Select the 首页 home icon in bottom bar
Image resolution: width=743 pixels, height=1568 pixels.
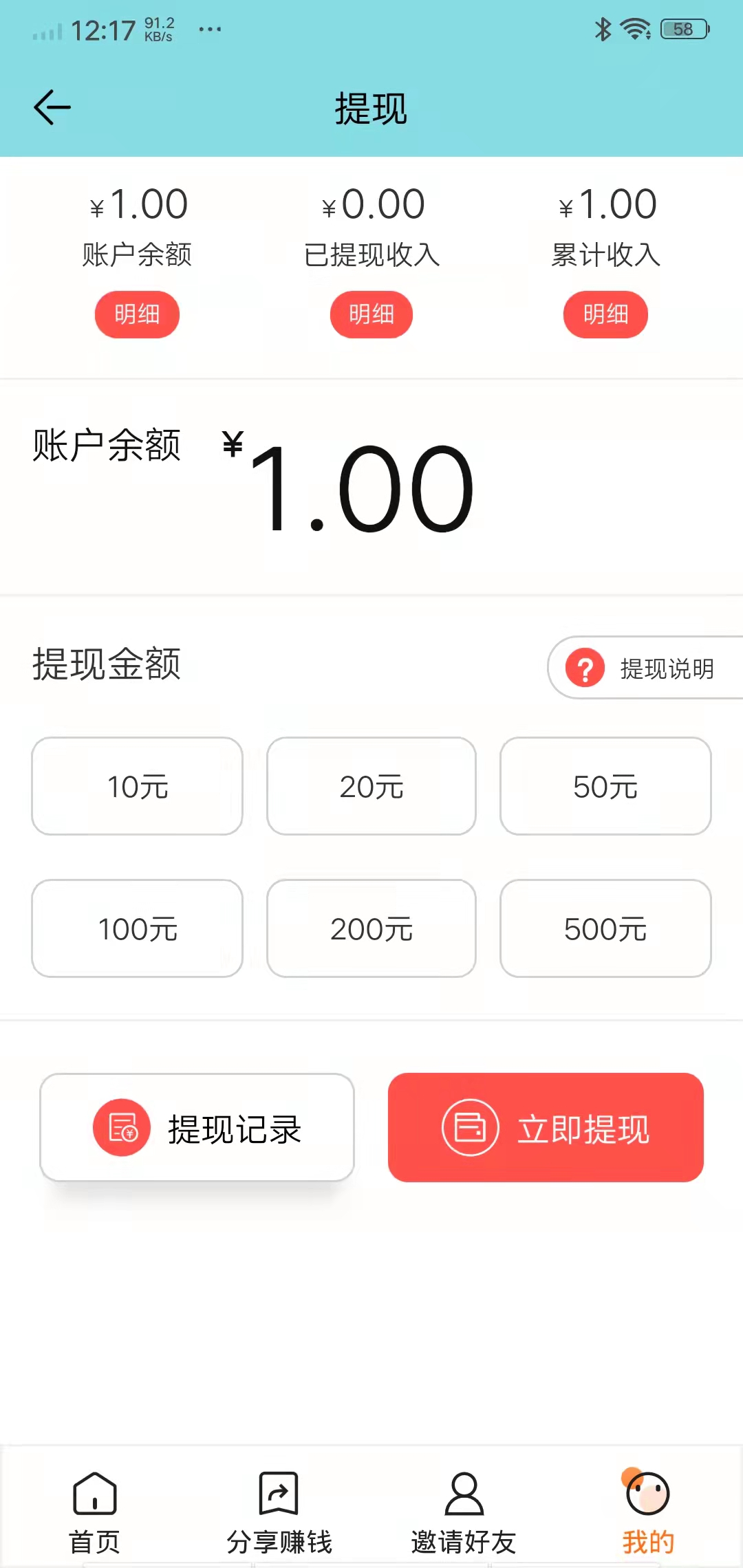[94, 1494]
